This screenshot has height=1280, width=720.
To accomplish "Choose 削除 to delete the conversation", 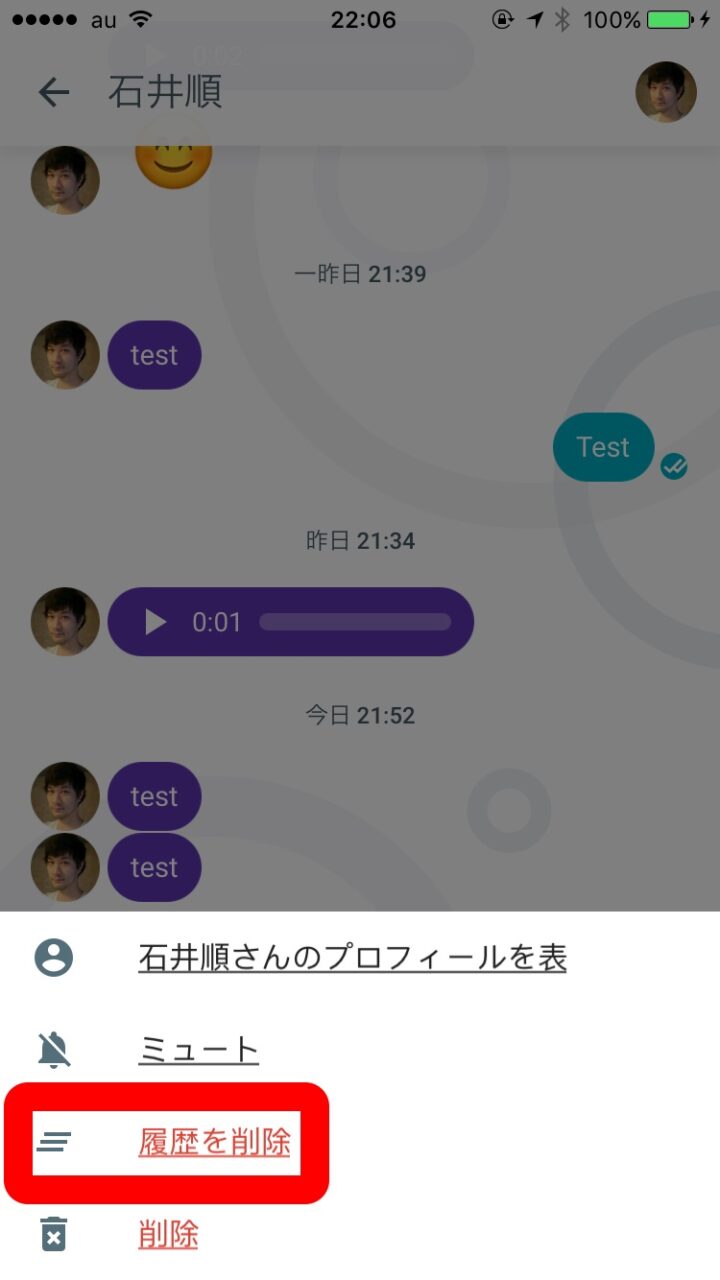I will click(x=168, y=1234).
